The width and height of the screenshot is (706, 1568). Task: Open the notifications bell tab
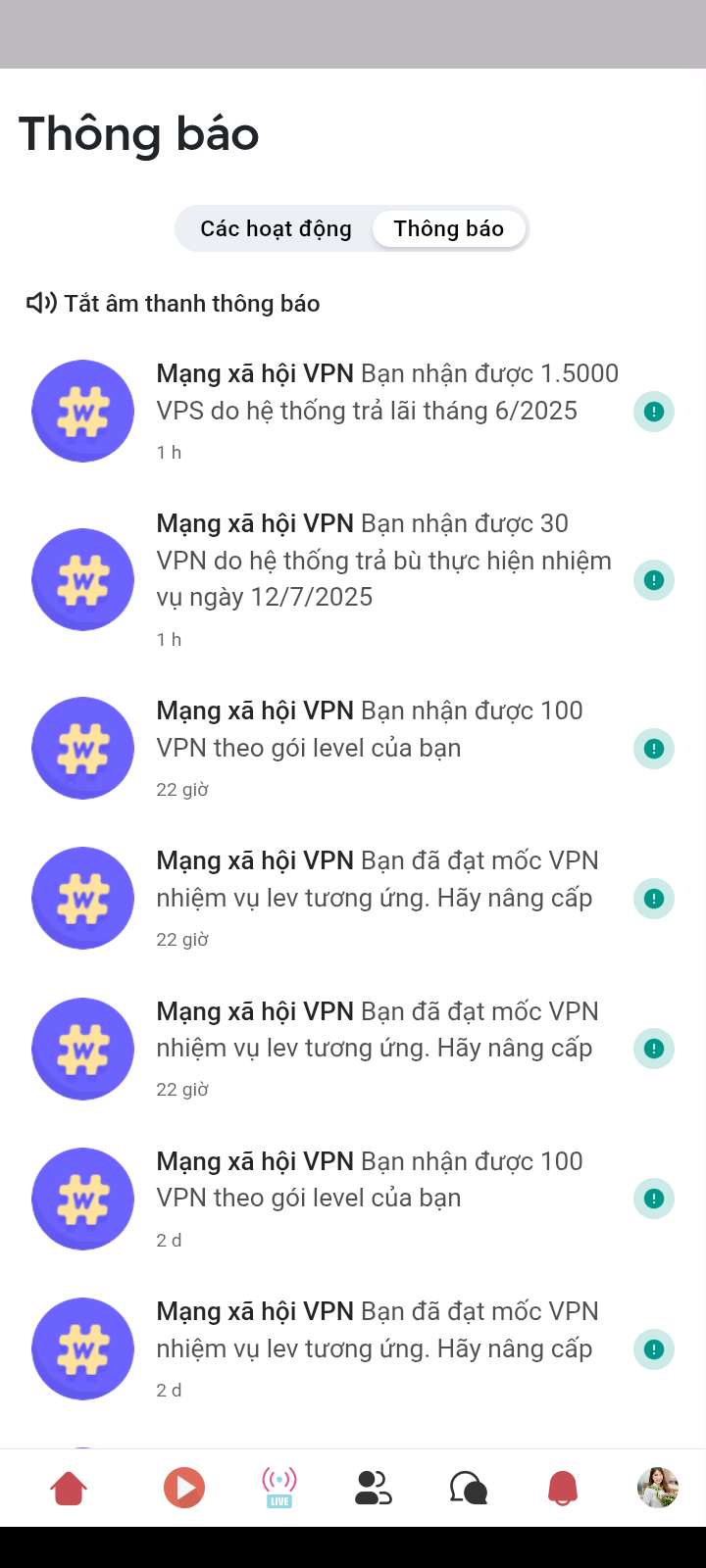(x=562, y=1488)
